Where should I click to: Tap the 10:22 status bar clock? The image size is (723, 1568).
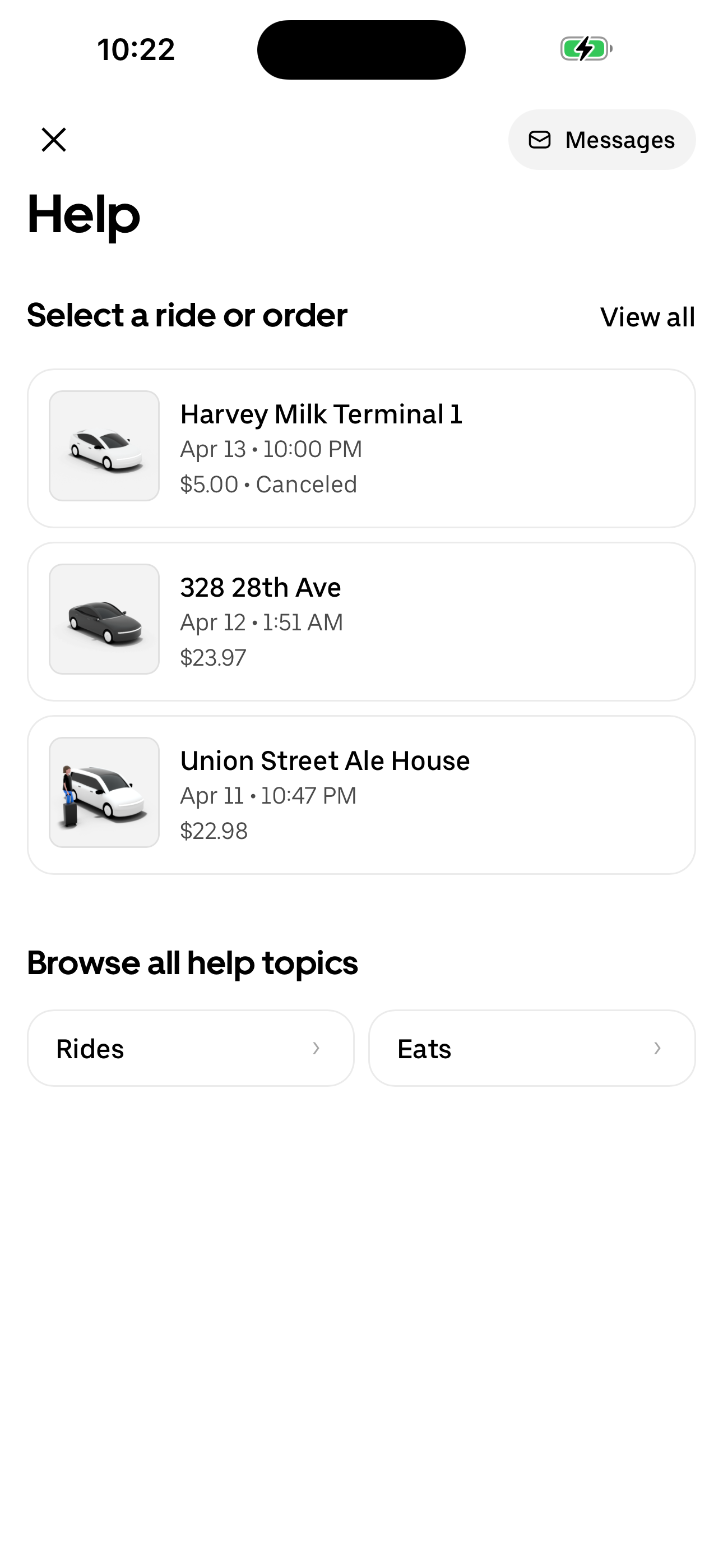click(135, 49)
